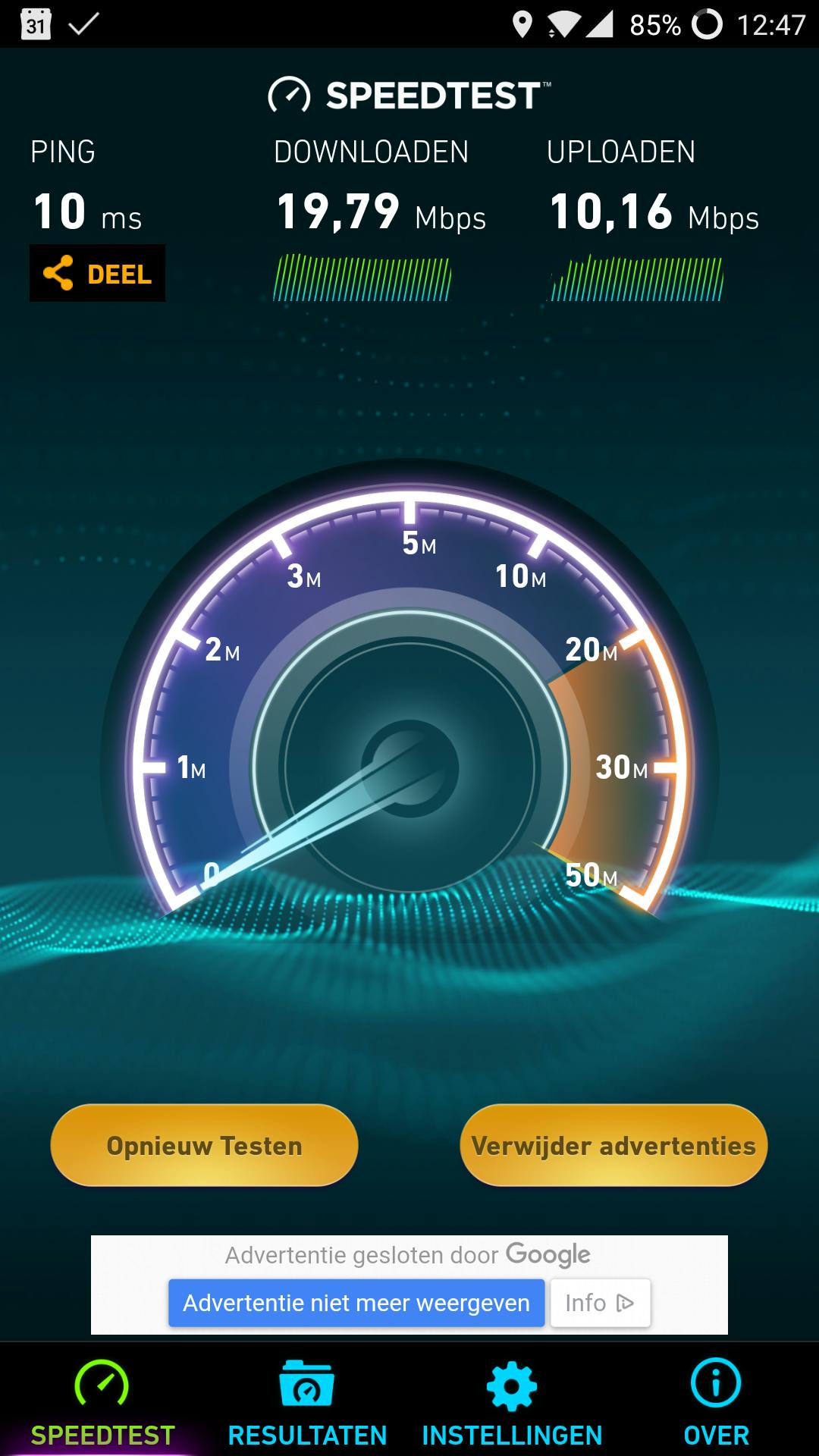Open the Instellingen tab
The height and width of the screenshot is (1456, 819).
click(x=512, y=1403)
